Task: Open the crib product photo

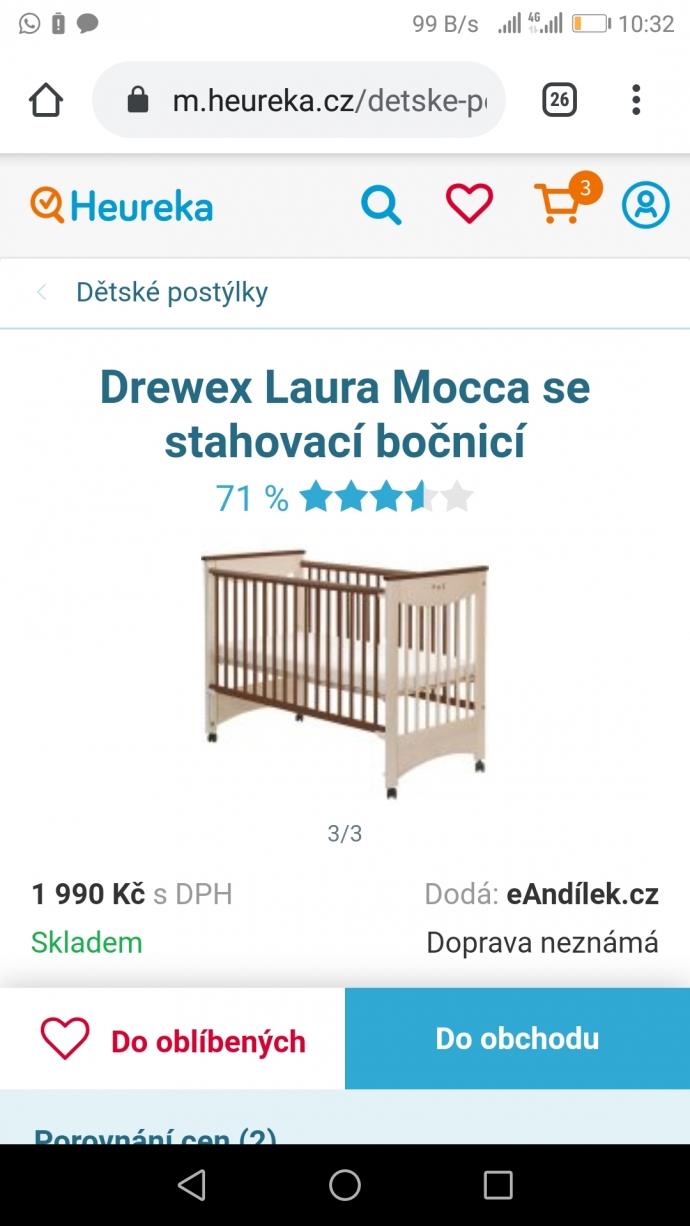Action: (345, 673)
